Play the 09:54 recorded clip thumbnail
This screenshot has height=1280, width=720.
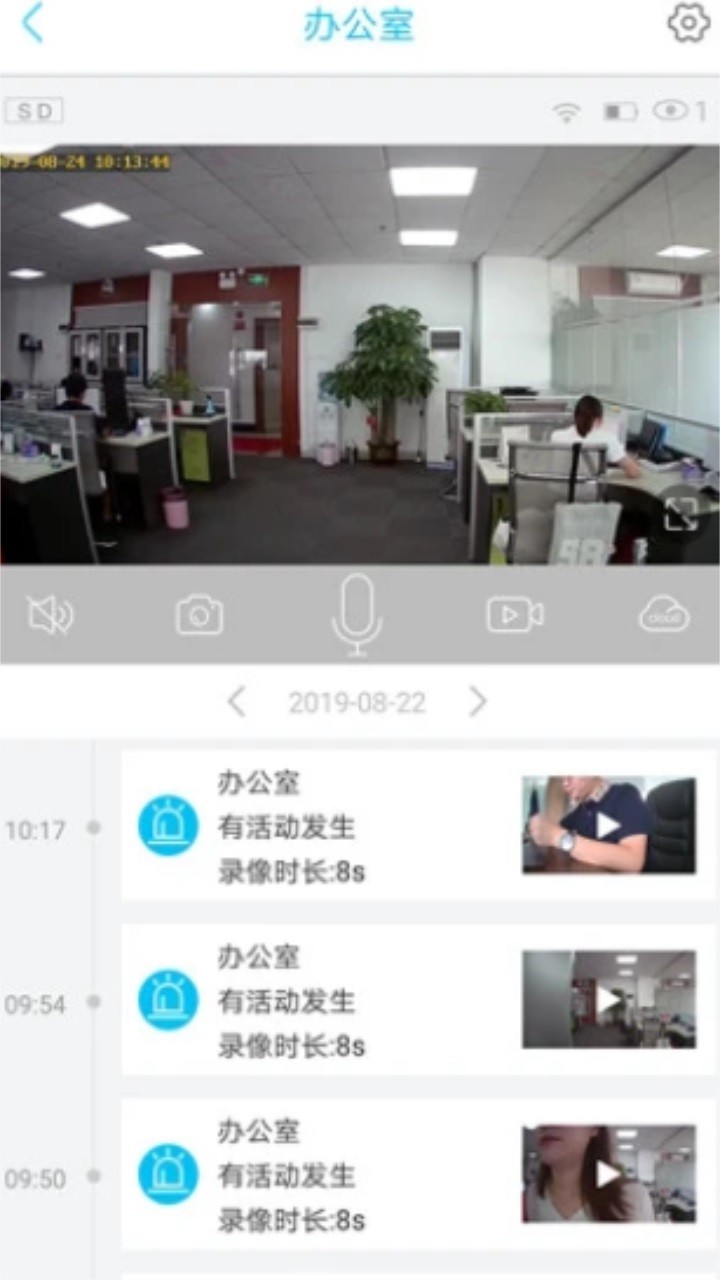[608, 999]
